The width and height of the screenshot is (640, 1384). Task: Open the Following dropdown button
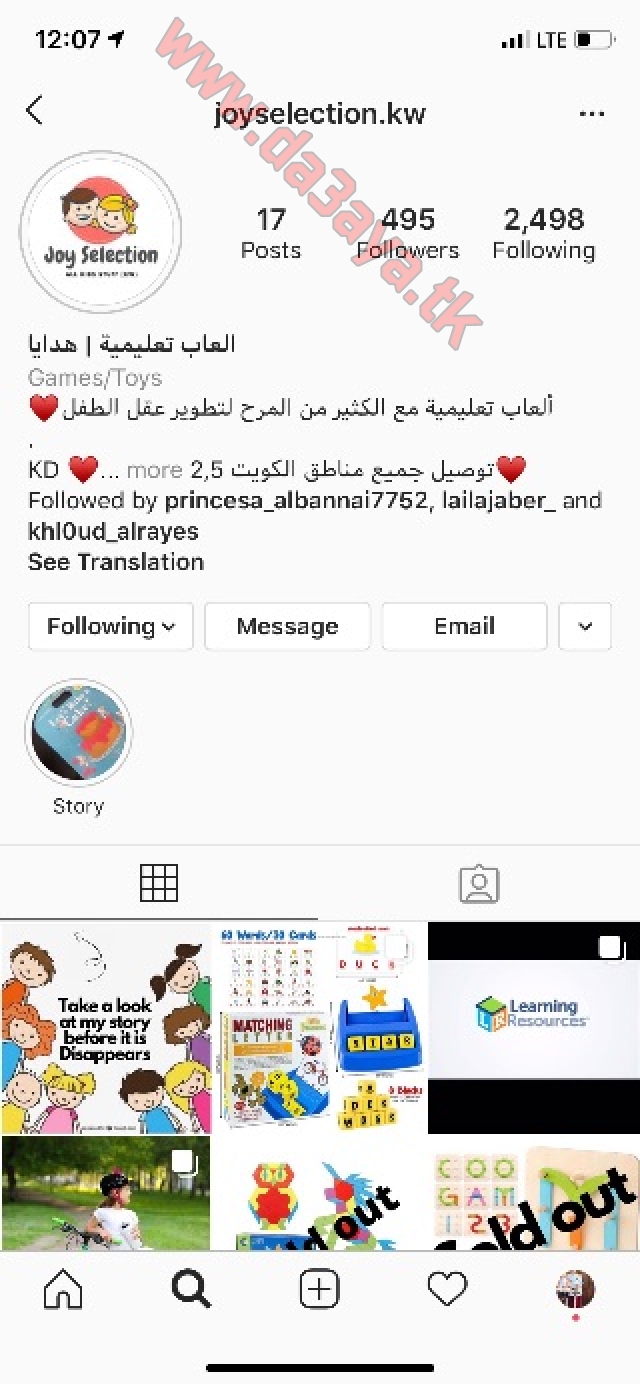tap(110, 627)
